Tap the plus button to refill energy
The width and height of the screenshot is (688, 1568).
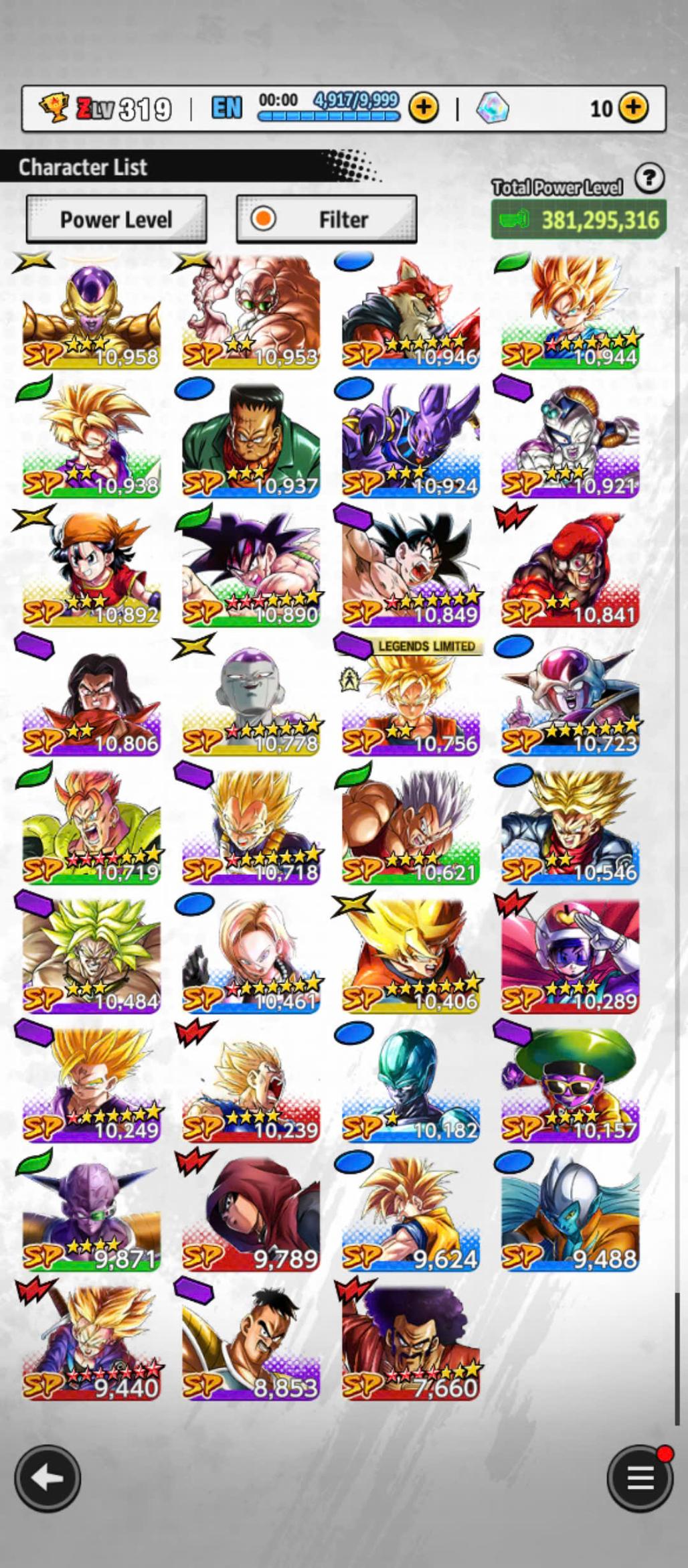[x=424, y=107]
